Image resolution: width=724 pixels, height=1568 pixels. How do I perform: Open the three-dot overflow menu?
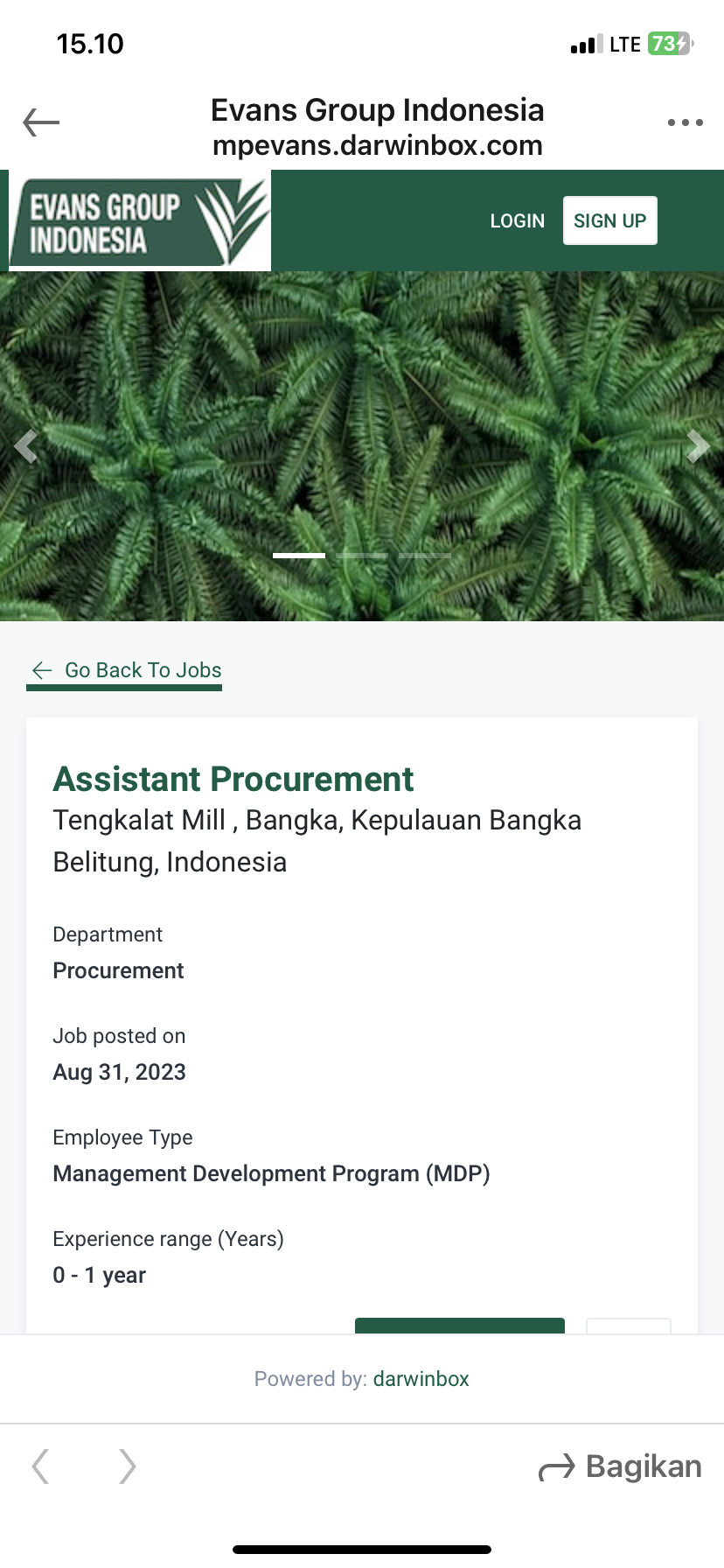click(685, 122)
